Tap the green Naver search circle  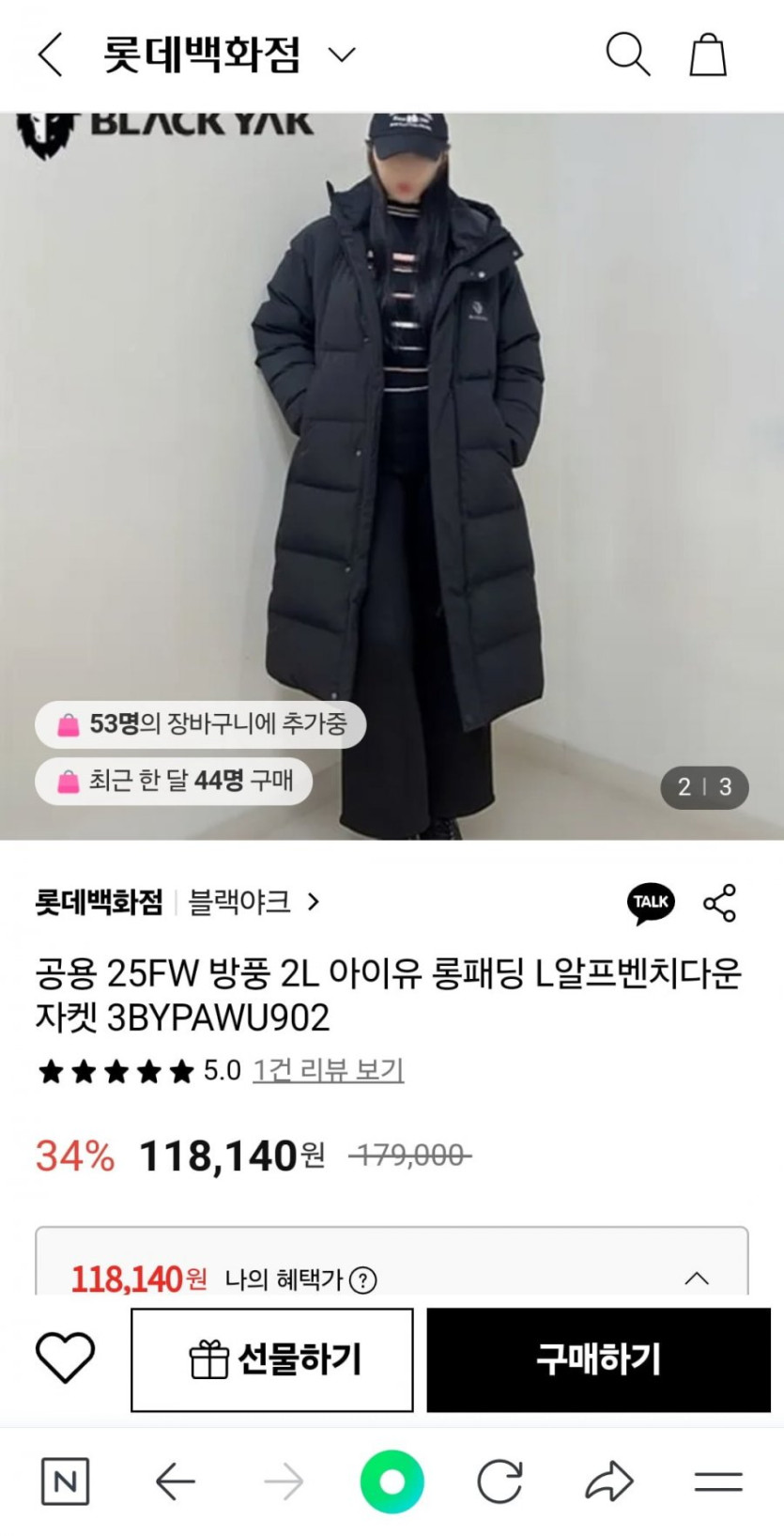pyautogui.click(x=392, y=1482)
